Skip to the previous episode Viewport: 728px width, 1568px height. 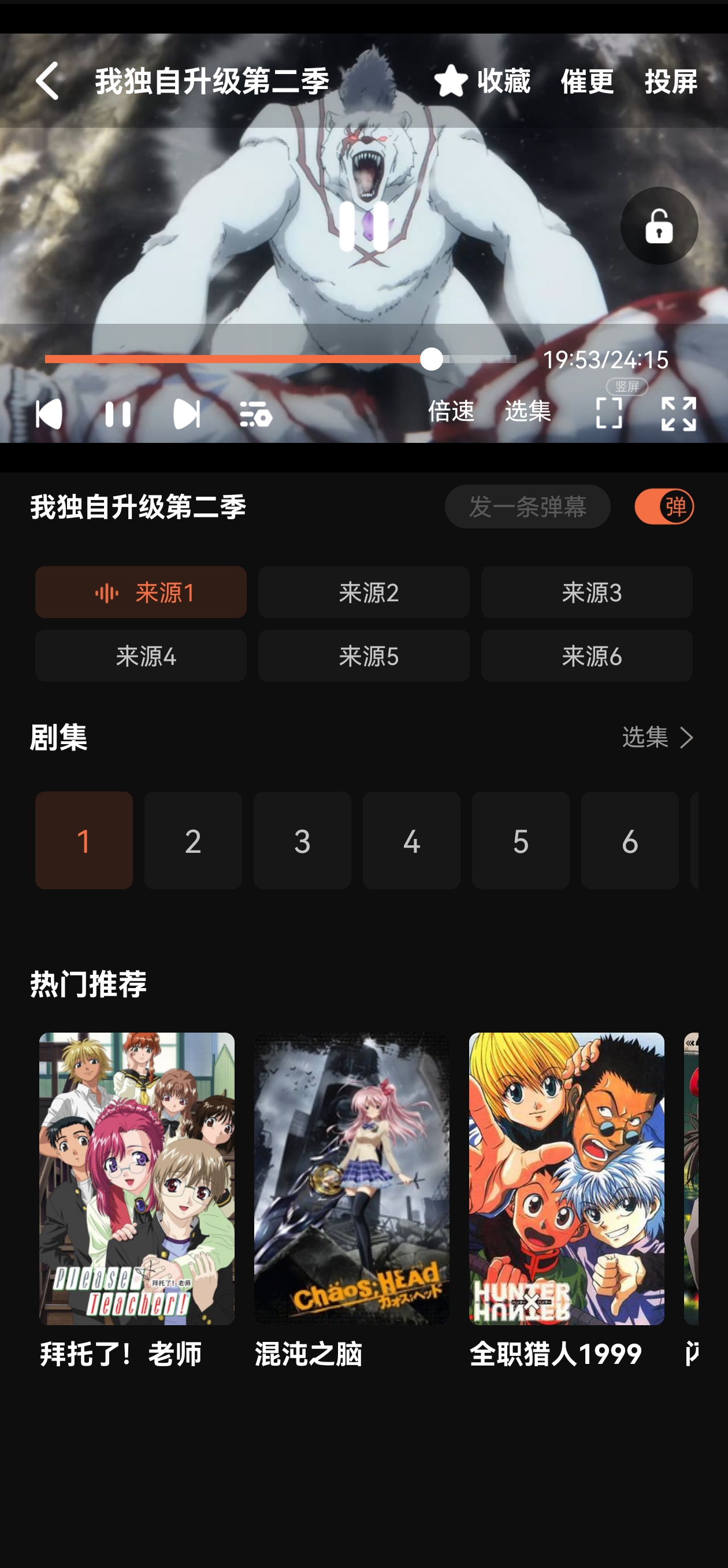[x=49, y=414]
